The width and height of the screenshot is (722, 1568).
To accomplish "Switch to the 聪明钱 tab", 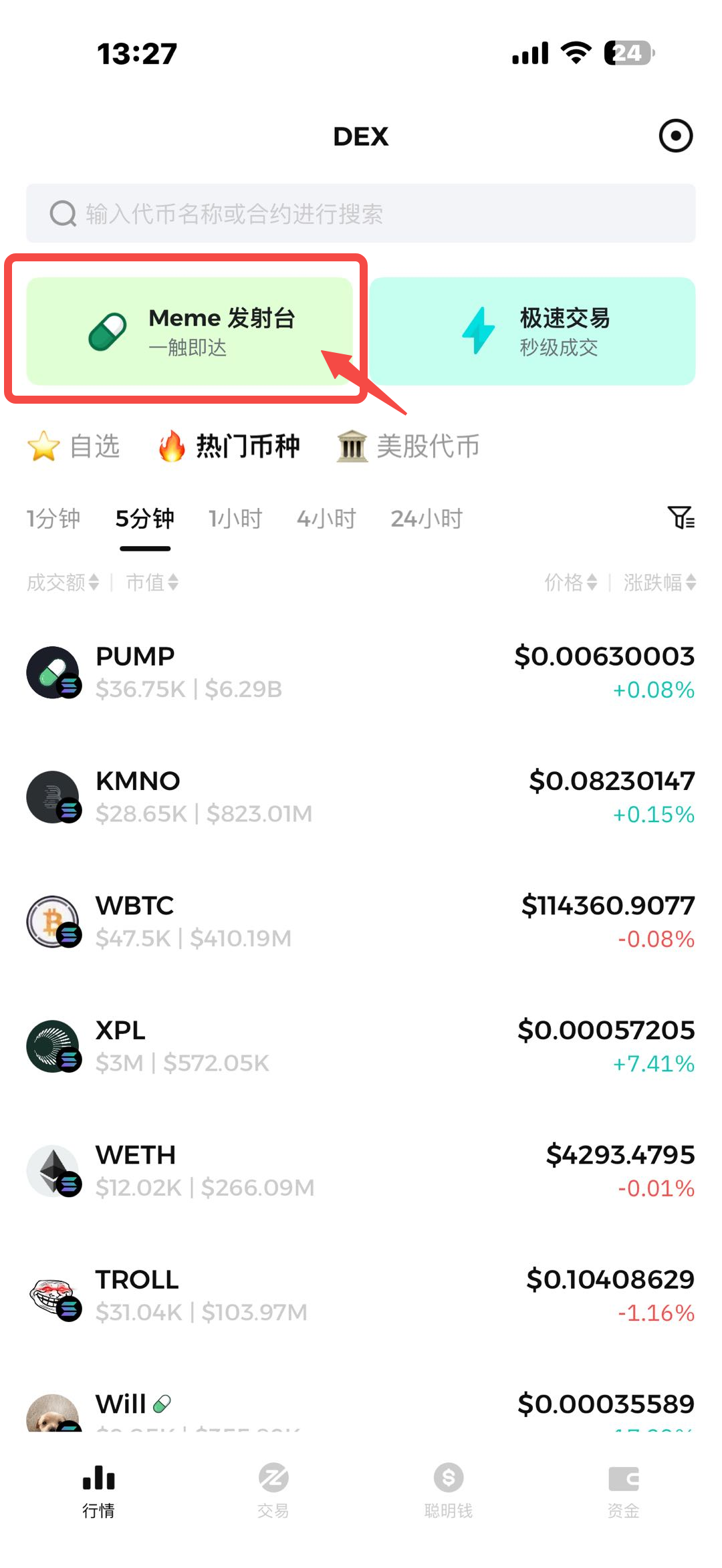I will click(449, 1490).
